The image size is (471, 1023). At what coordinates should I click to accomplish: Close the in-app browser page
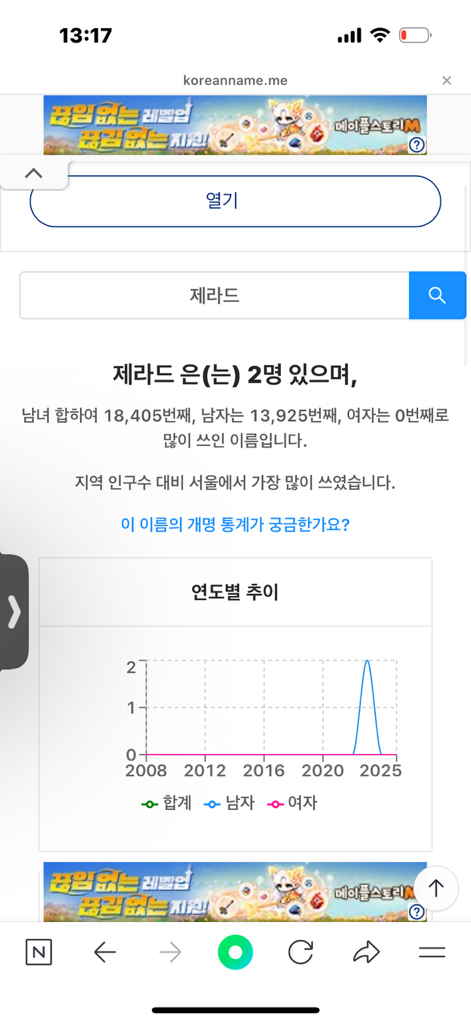click(446, 80)
